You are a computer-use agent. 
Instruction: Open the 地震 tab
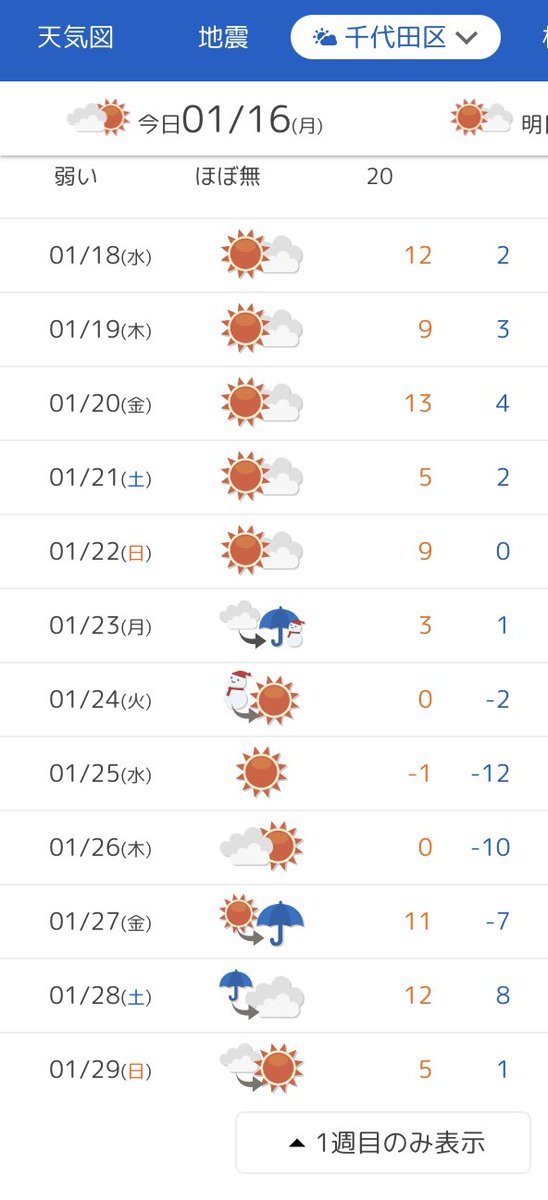[x=224, y=38]
